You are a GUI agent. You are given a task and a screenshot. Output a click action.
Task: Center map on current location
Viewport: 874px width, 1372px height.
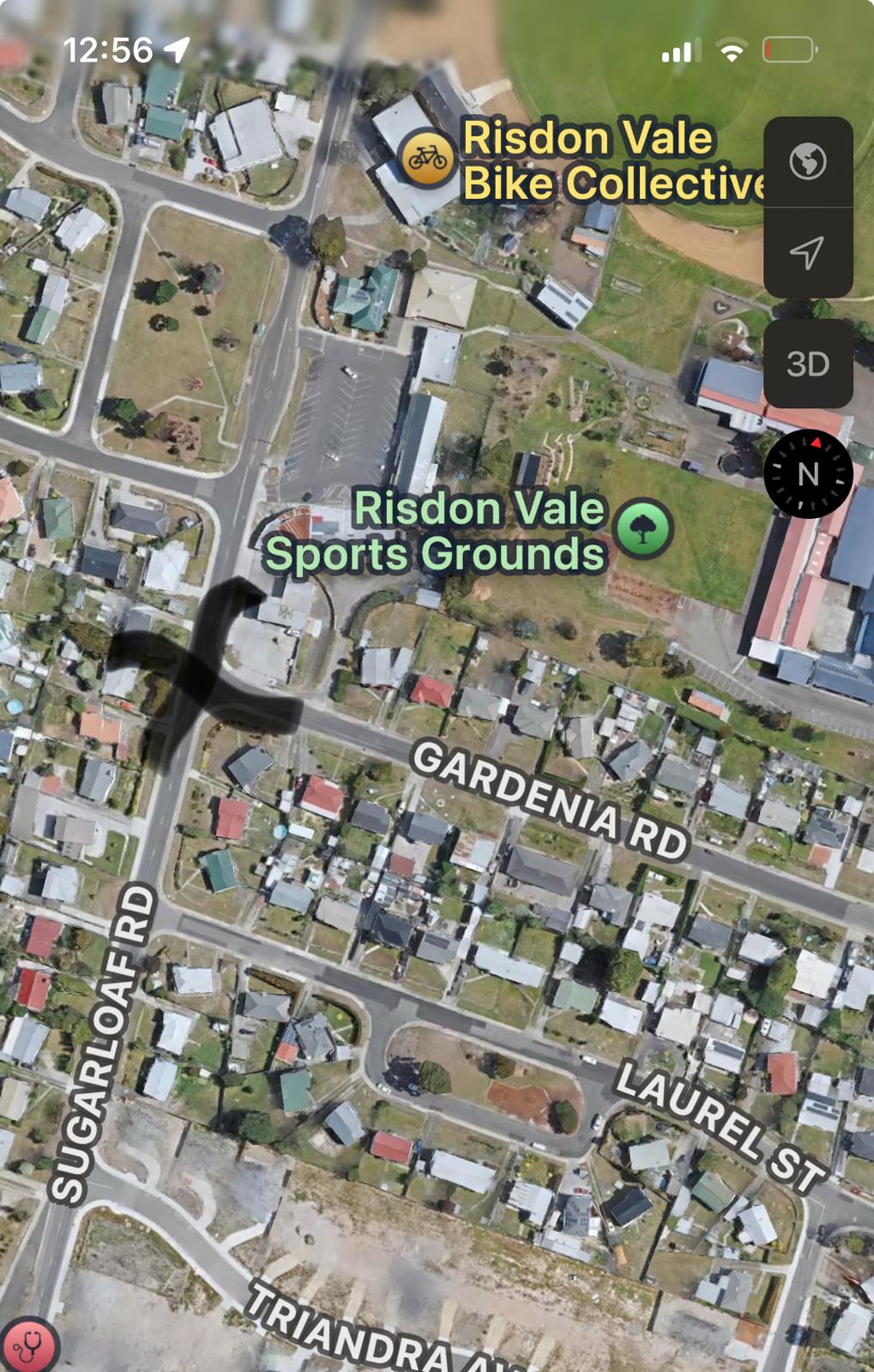tap(807, 252)
